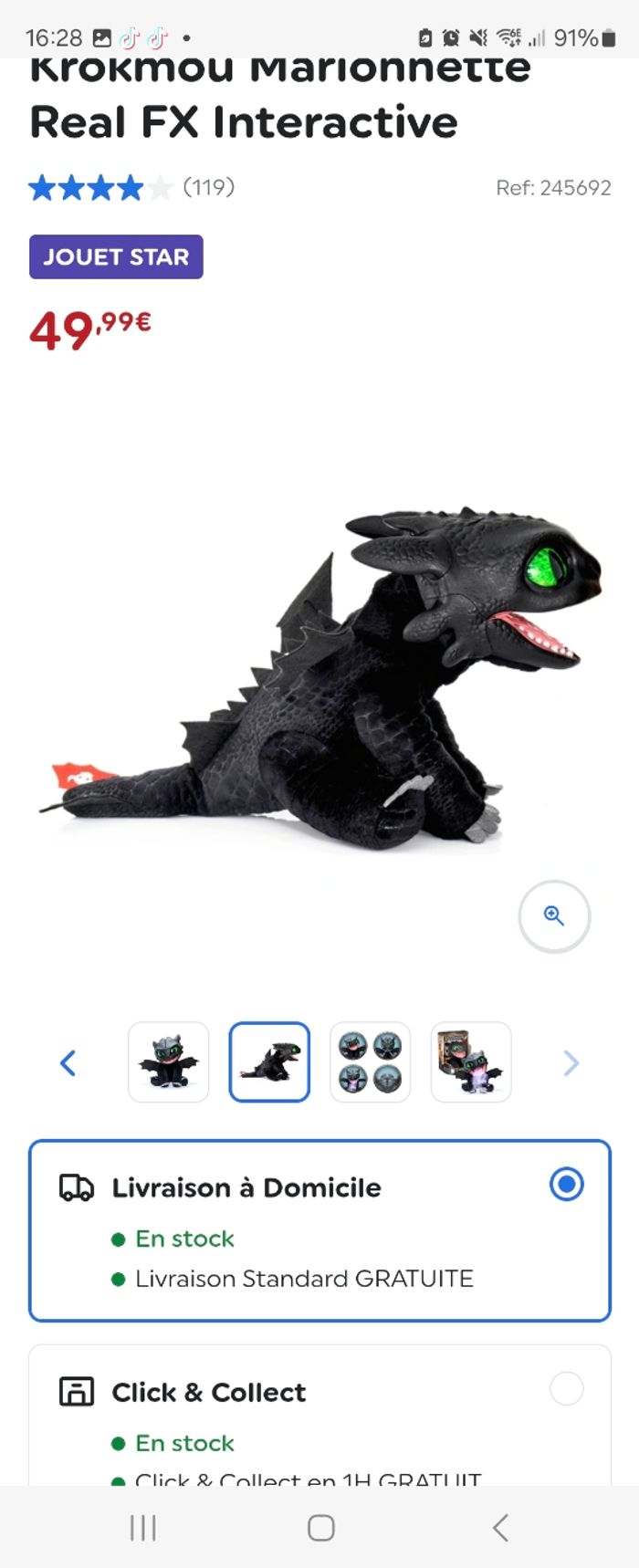View thumbnail showing toy with box

[x=471, y=1062]
